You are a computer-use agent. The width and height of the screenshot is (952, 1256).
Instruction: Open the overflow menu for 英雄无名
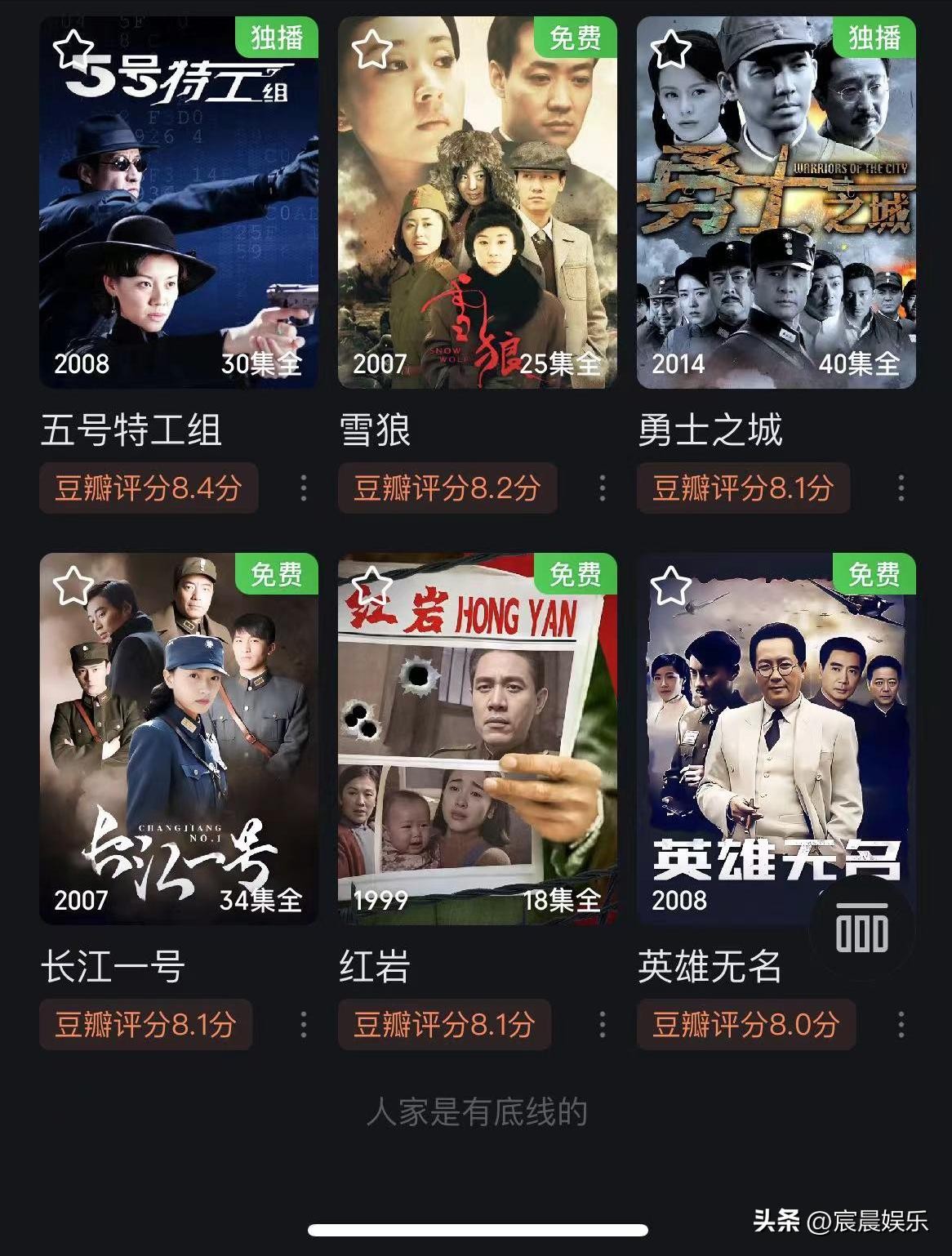point(901,1025)
